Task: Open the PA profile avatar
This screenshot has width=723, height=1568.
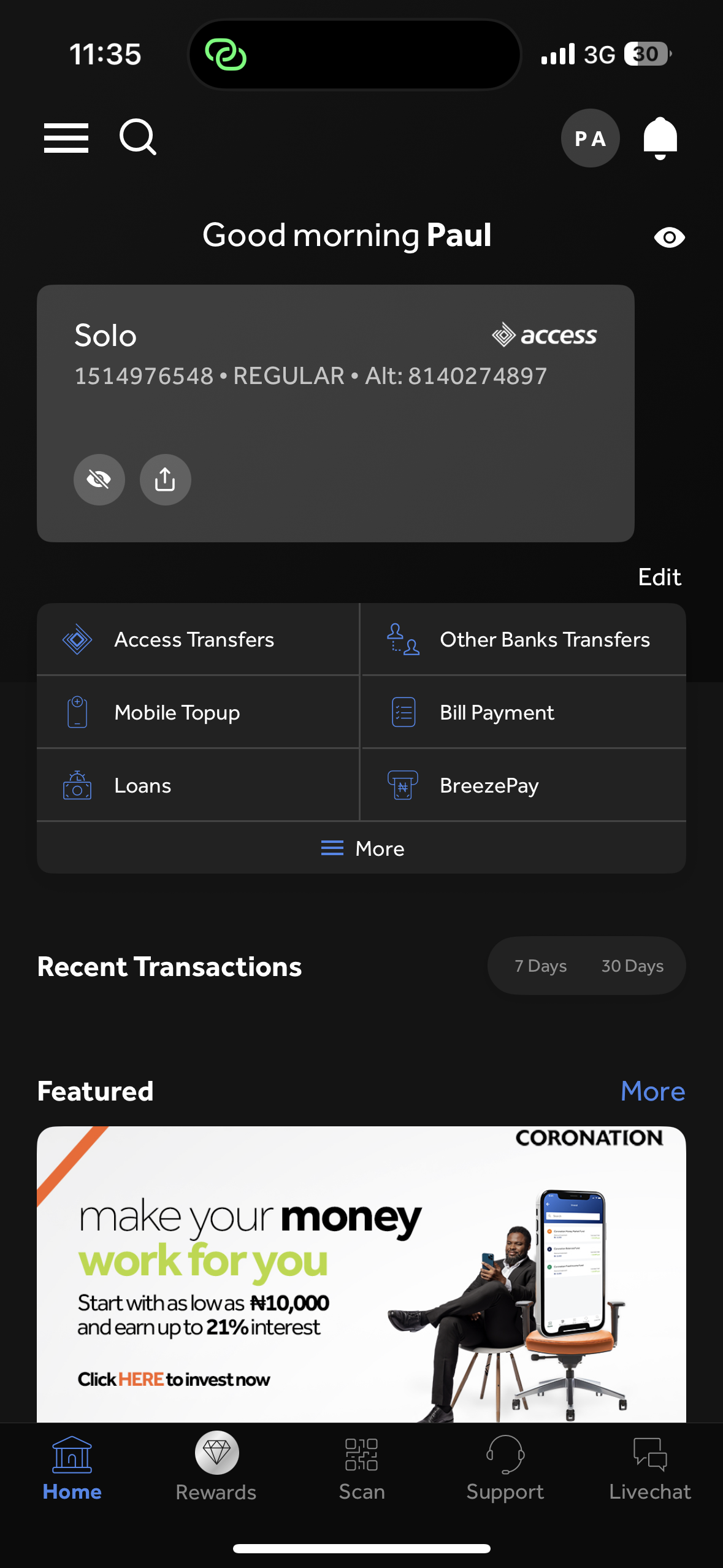Action: [x=590, y=138]
